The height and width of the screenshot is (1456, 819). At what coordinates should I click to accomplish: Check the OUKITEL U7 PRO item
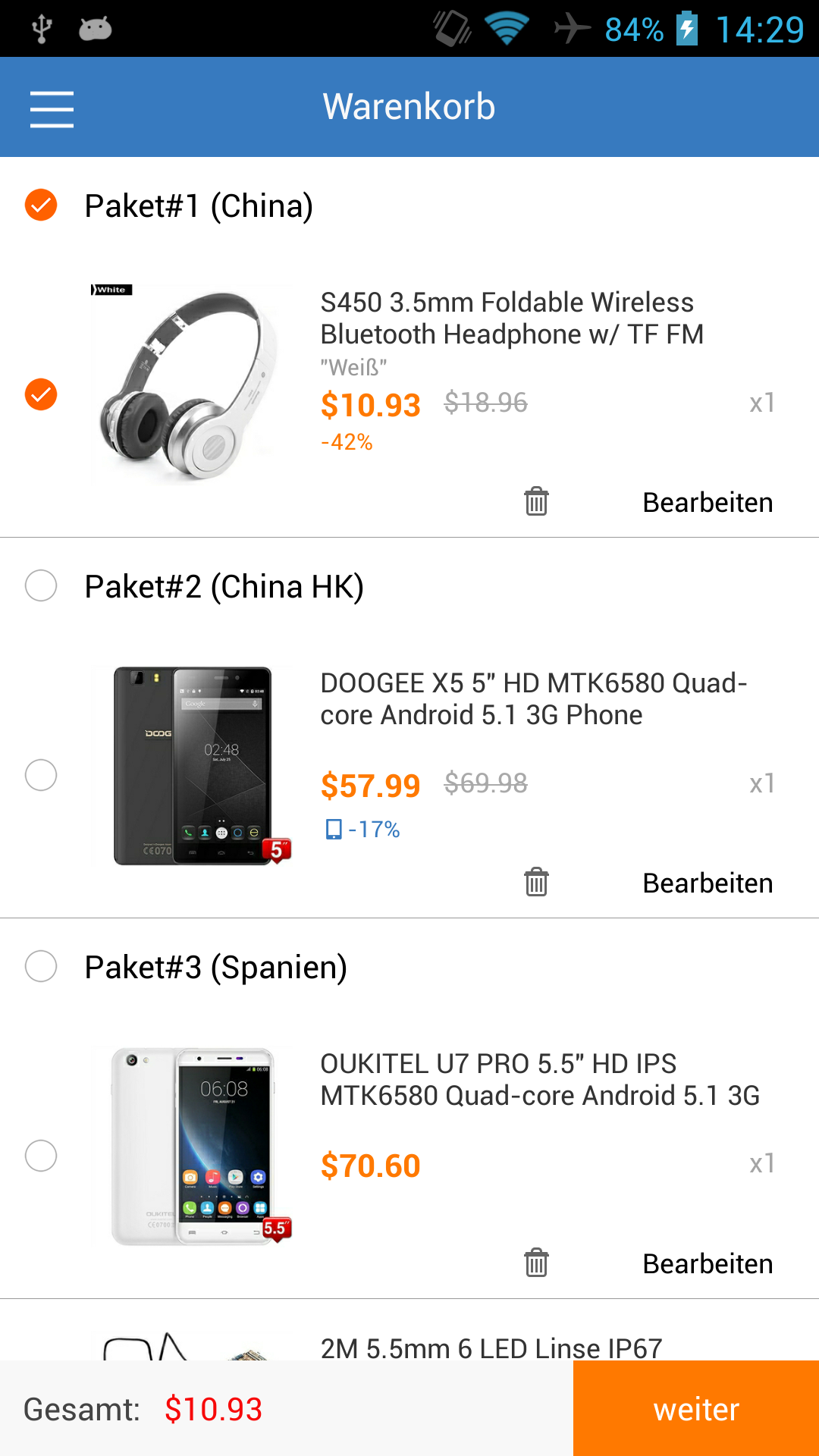pos(41,1156)
